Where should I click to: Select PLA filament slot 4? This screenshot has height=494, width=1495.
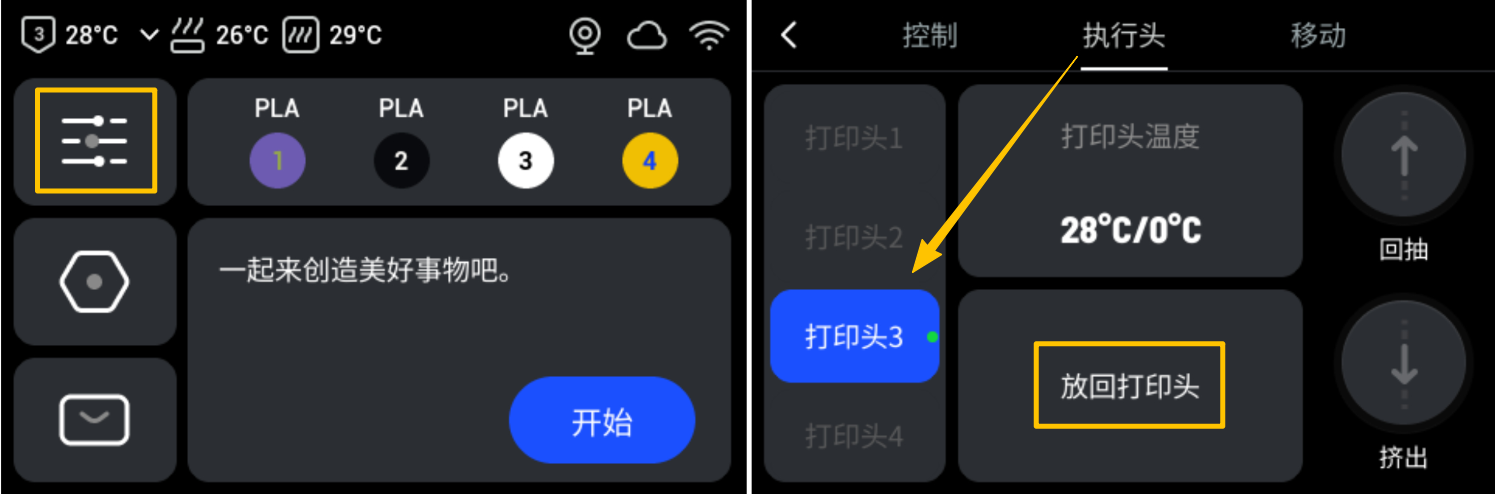[650, 160]
